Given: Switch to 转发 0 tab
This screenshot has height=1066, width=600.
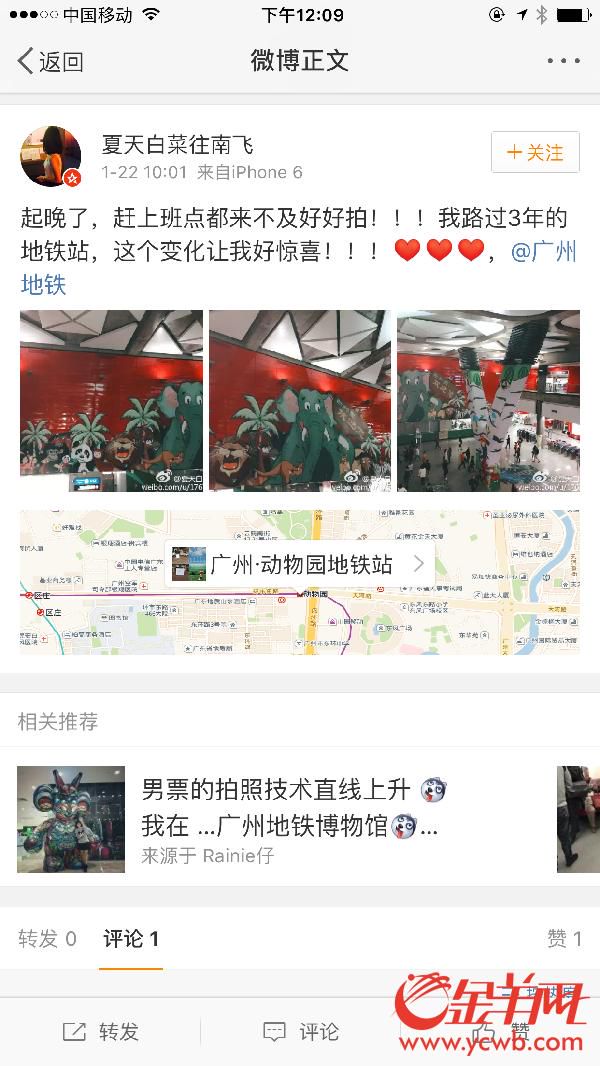Looking at the screenshot, I should 47,938.
